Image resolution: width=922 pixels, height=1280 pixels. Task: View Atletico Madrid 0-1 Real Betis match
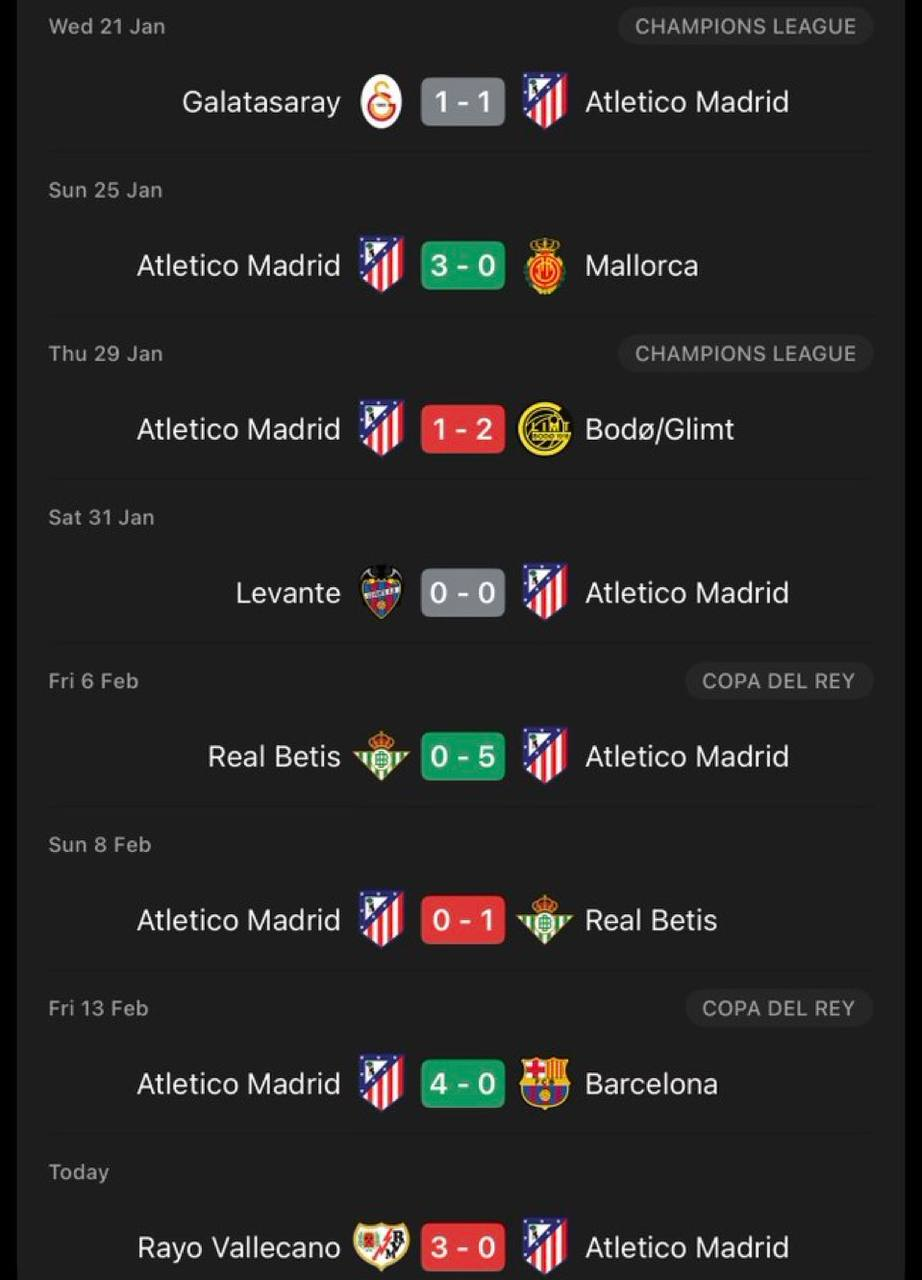pyautogui.click(x=462, y=920)
